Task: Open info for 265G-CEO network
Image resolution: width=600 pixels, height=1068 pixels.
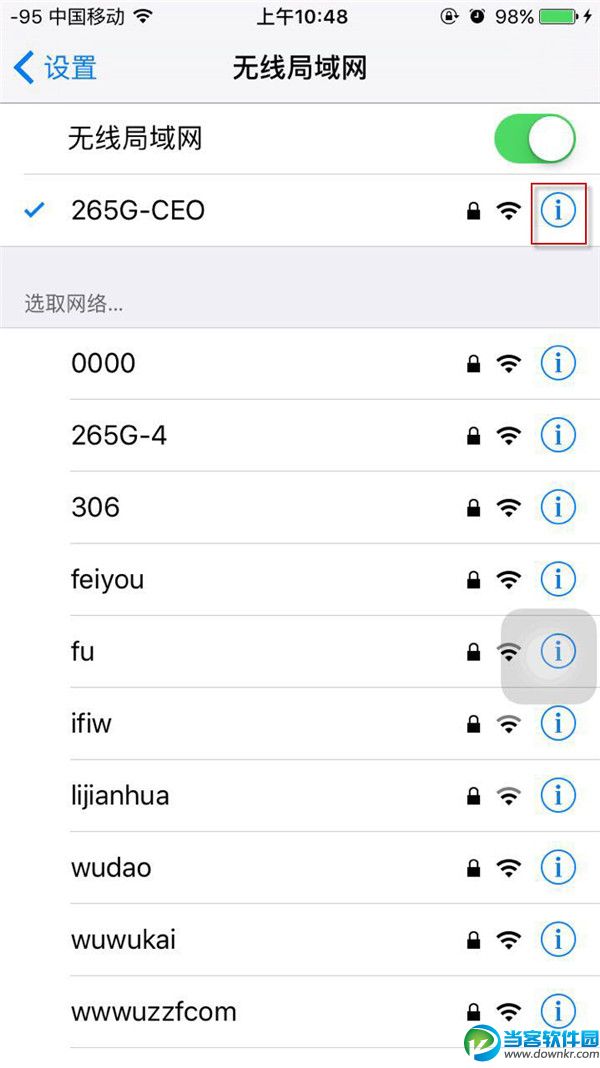Action: [558, 210]
